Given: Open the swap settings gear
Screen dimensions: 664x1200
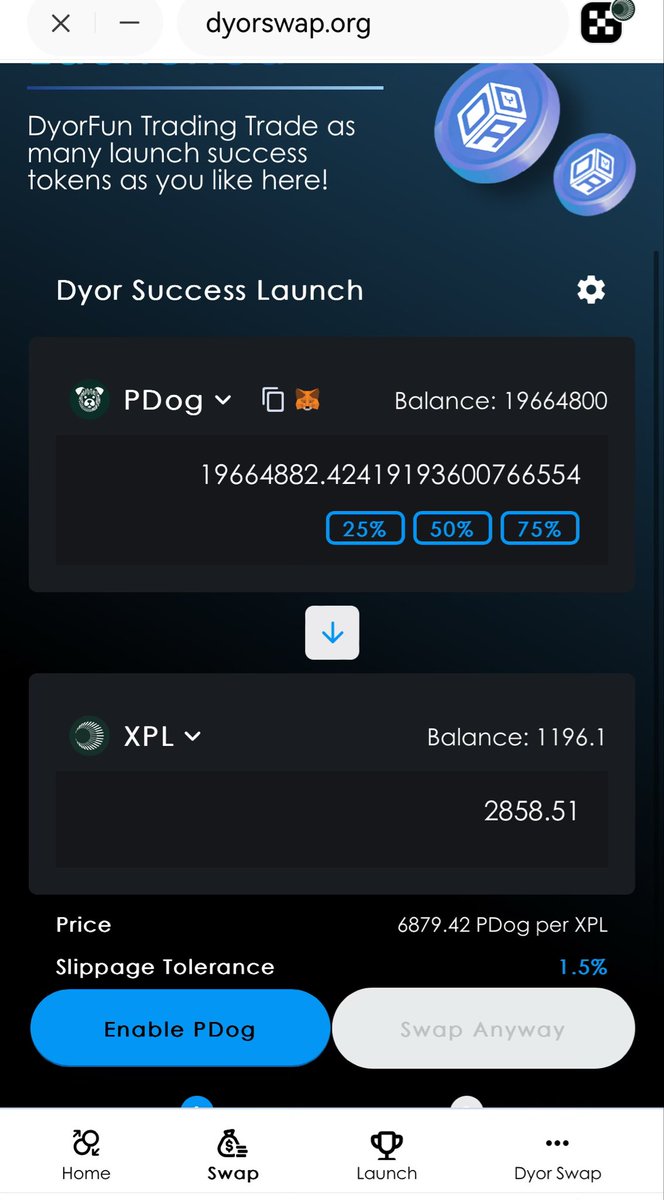Looking at the screenshot, I should (x=591, y=290).
